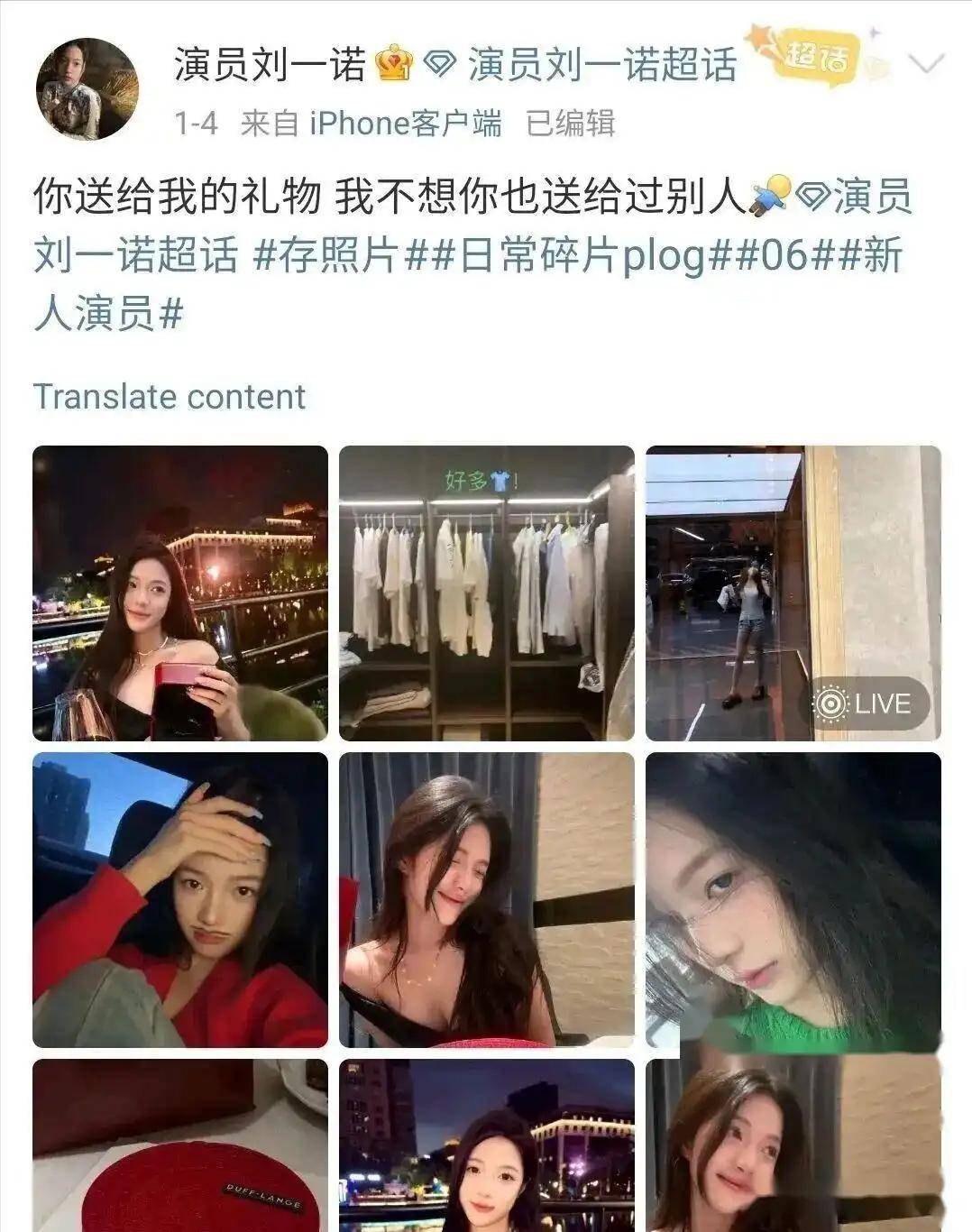Open the #06# hashtag
Viewport: 972px width, 1232px height.
point(781,256)
